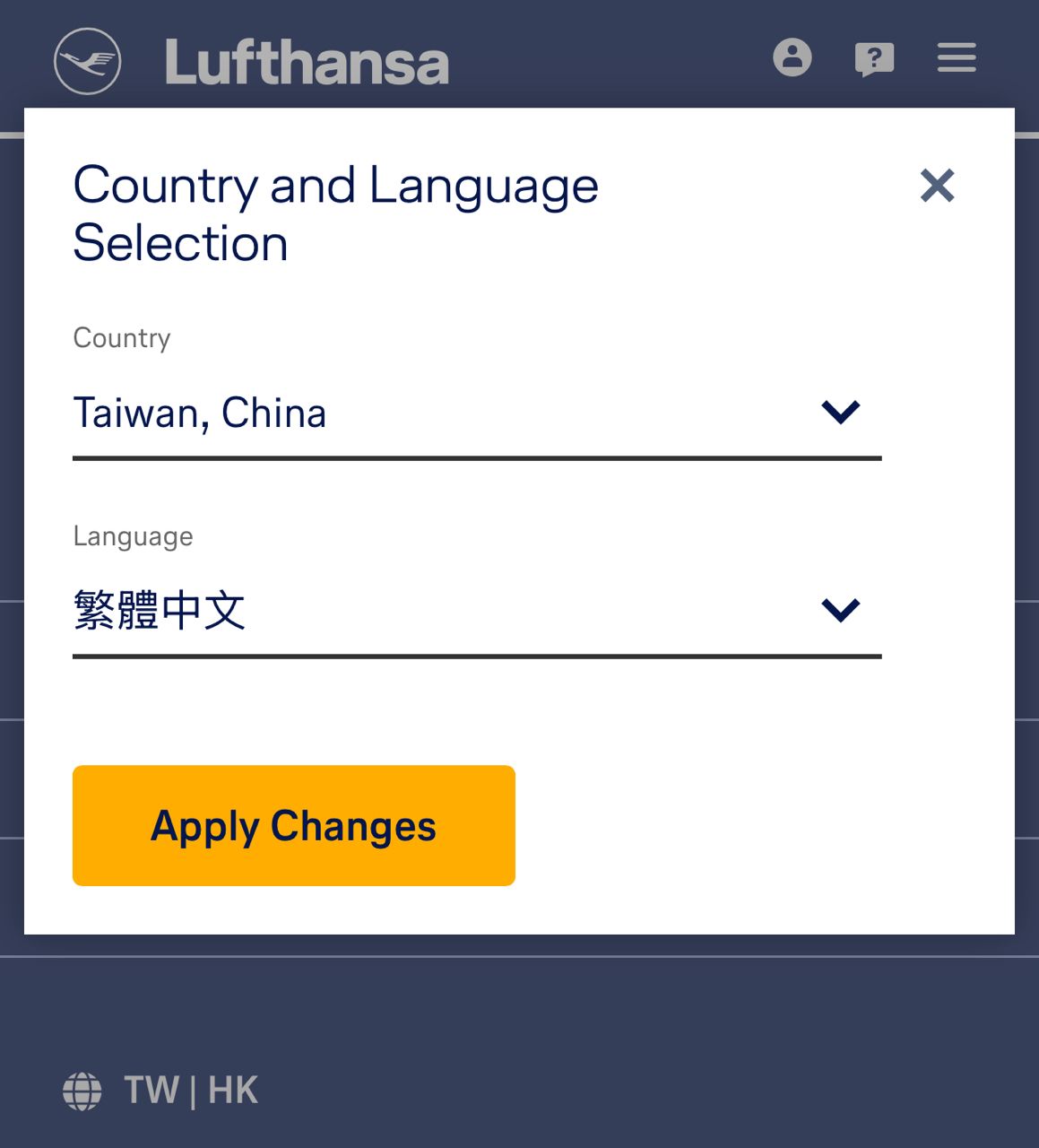This screenshot has width=1039, height=1148.
Task: Open the user profile icon
Action: pos(792,58)
